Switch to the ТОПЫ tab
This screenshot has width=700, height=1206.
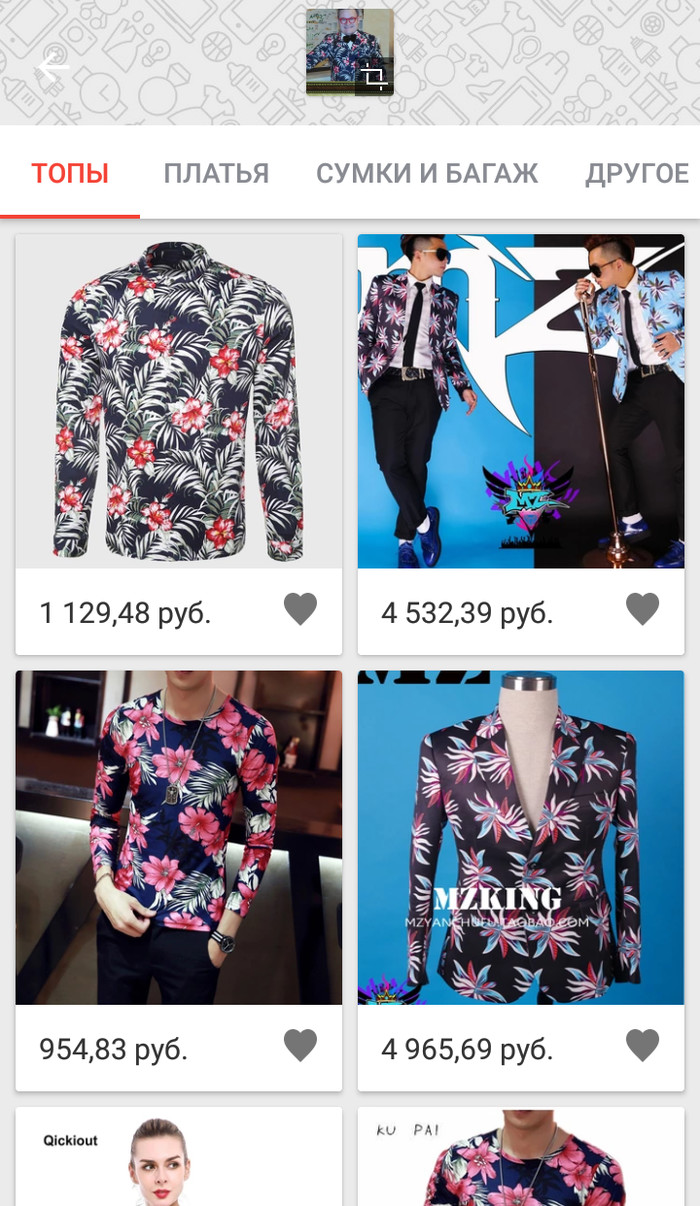click(x=70, y=173)
